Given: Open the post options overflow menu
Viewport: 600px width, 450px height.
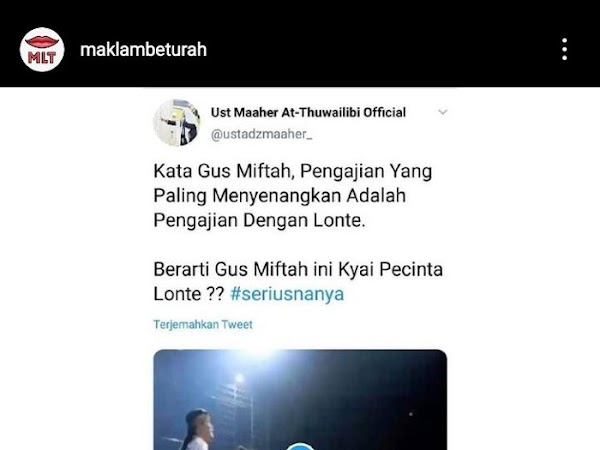Looking at the screenshot, I should pyautogui.click(x=565, y=49).
